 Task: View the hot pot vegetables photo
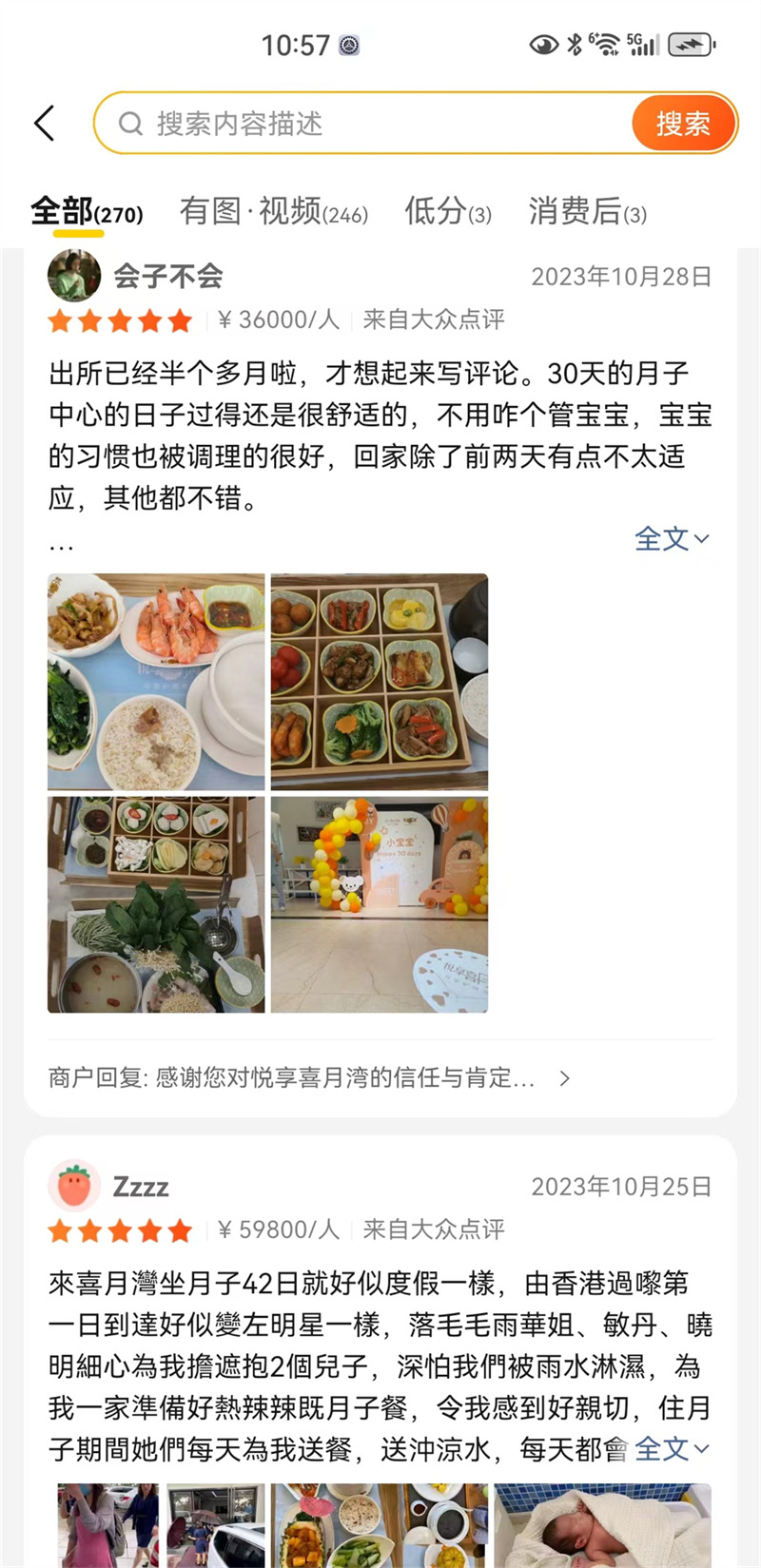[x=156, y=904]
